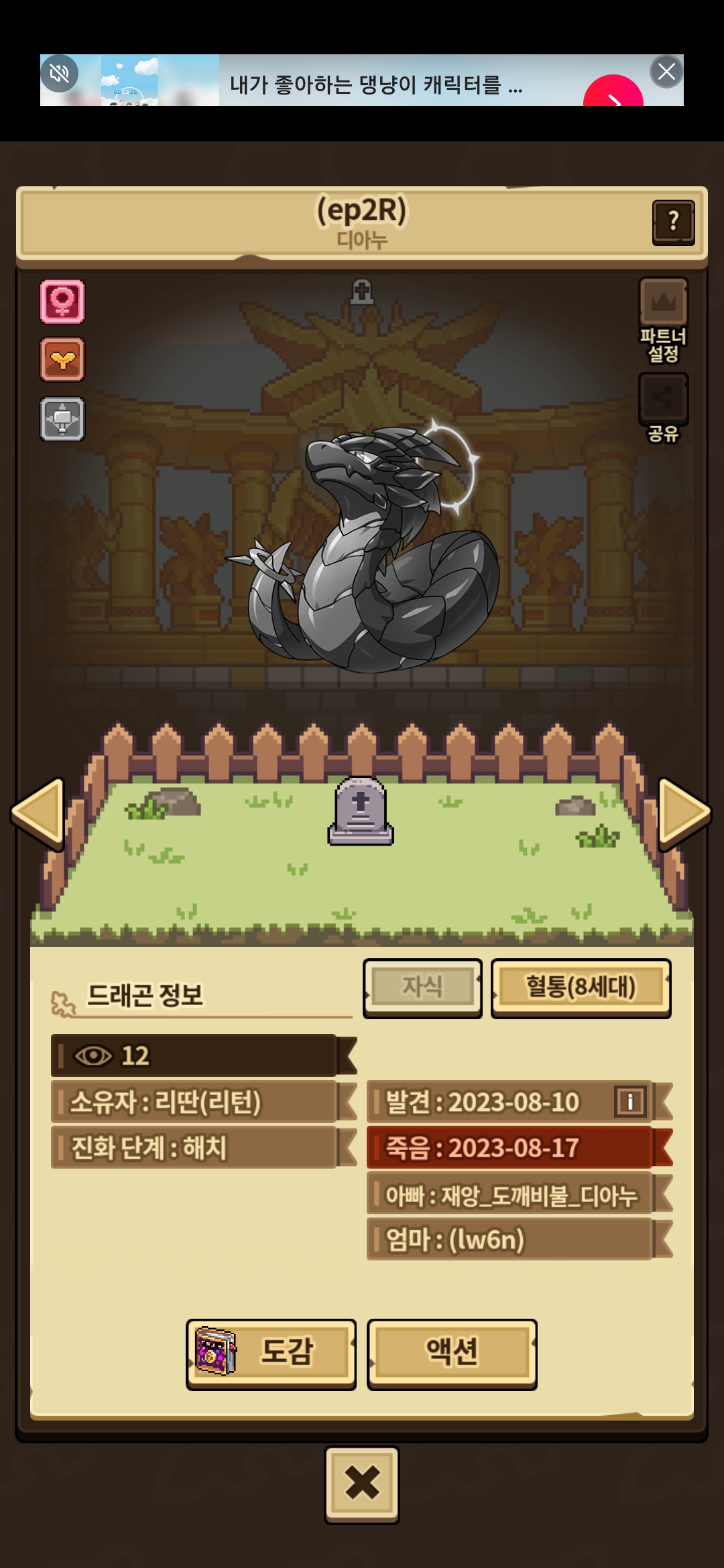Go to previous dragon with left arrow

click(x=38, y=813)
